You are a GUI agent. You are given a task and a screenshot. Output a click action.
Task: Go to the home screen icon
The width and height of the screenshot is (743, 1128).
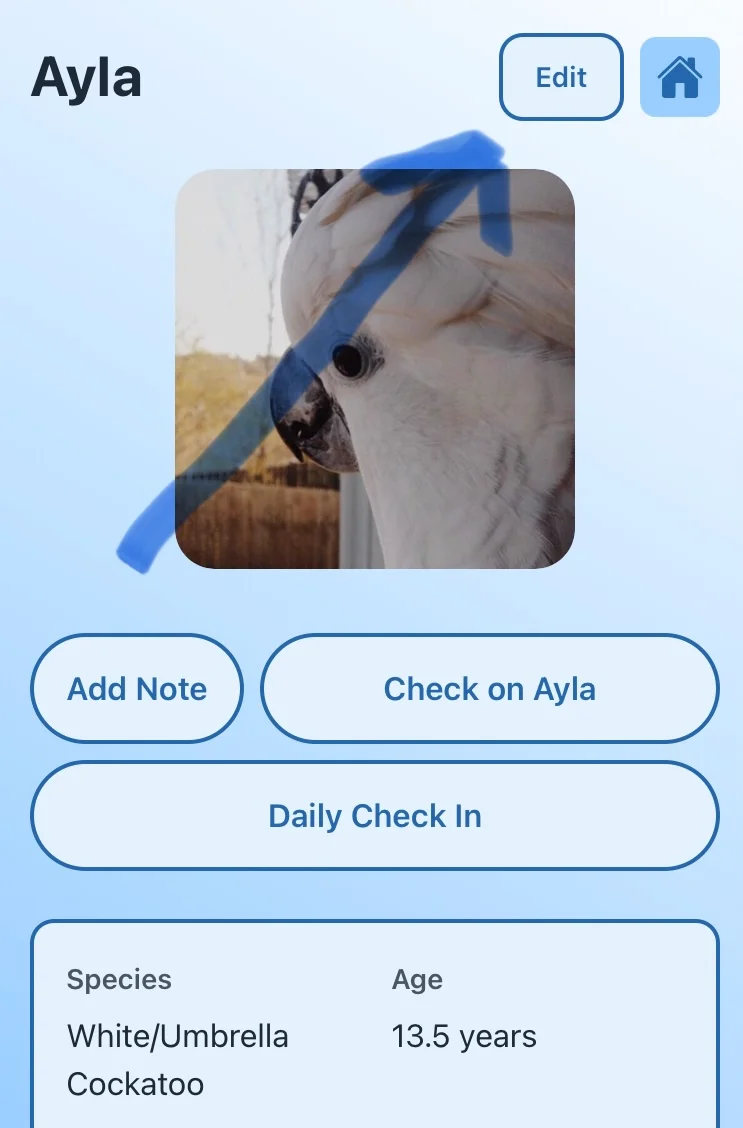click(679, 77)
